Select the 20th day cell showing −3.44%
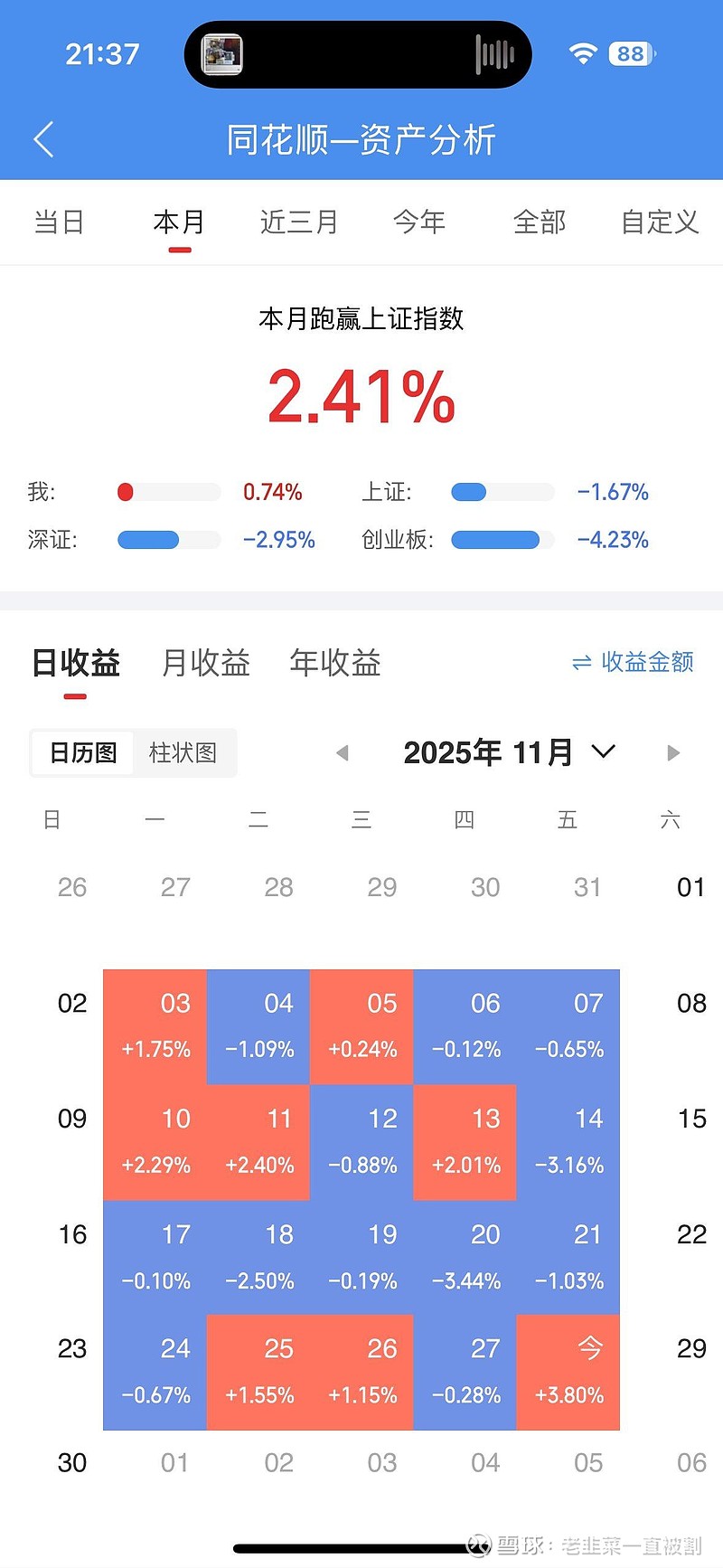The height and width of the screenshot is (1568, 723). [465, 1258]
